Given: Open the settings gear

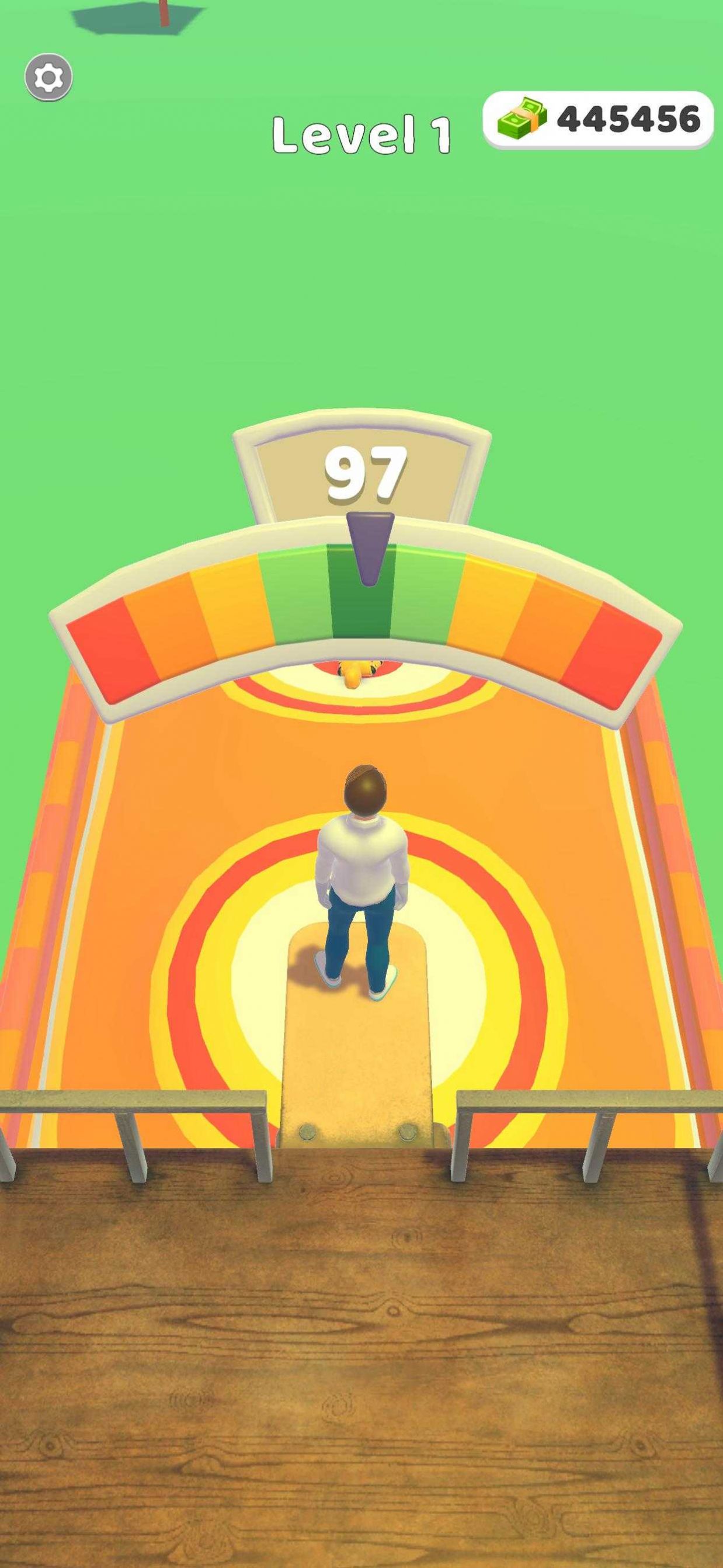Looking at the screenshot, I should click(x=48, y=77).
